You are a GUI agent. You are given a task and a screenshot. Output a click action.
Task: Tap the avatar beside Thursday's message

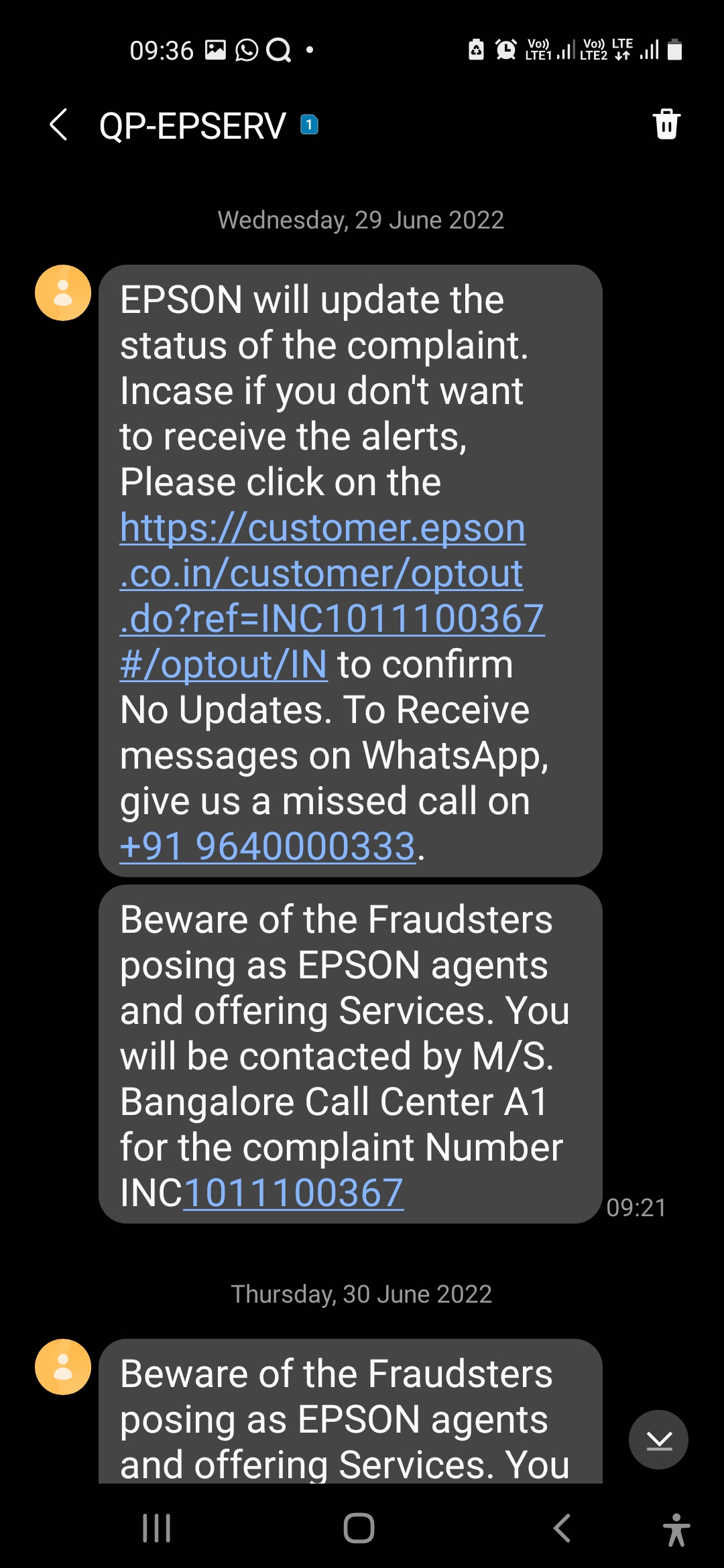tap(62, 1367)
